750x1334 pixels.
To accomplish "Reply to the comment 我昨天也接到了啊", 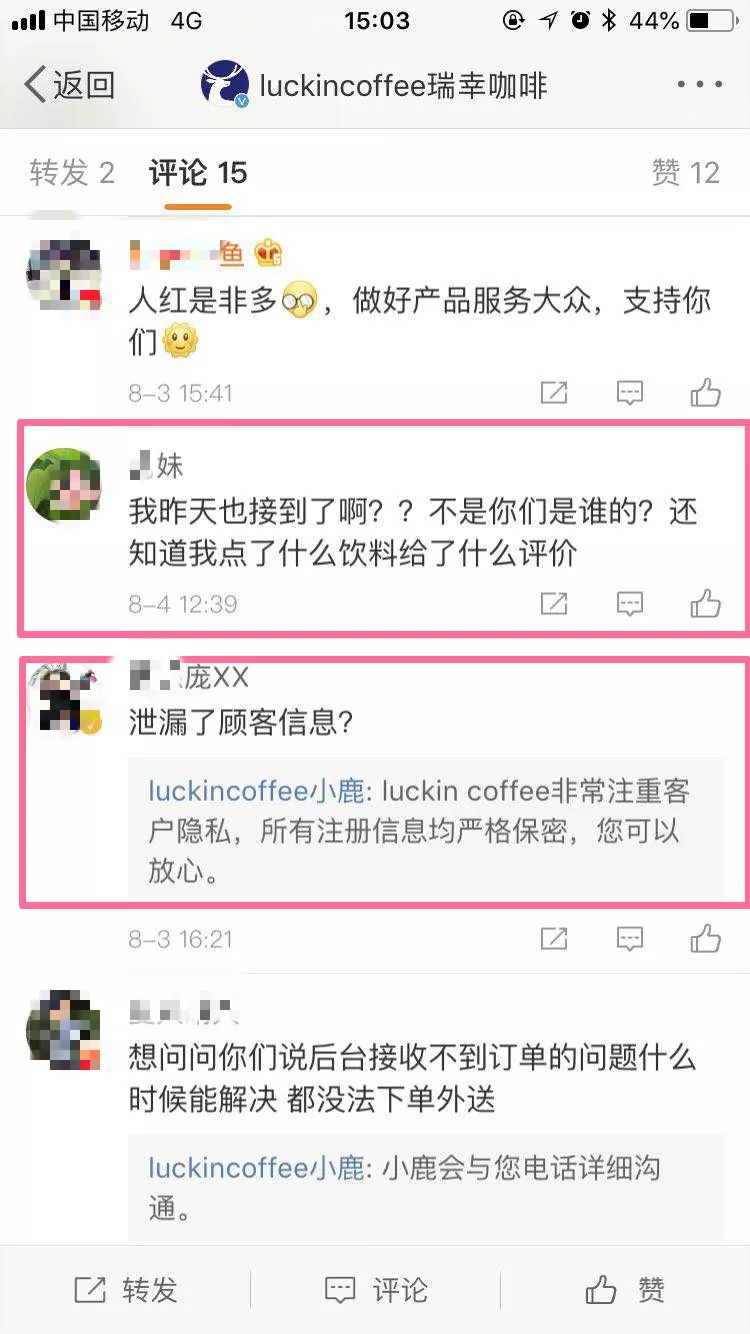I will 629,603.
